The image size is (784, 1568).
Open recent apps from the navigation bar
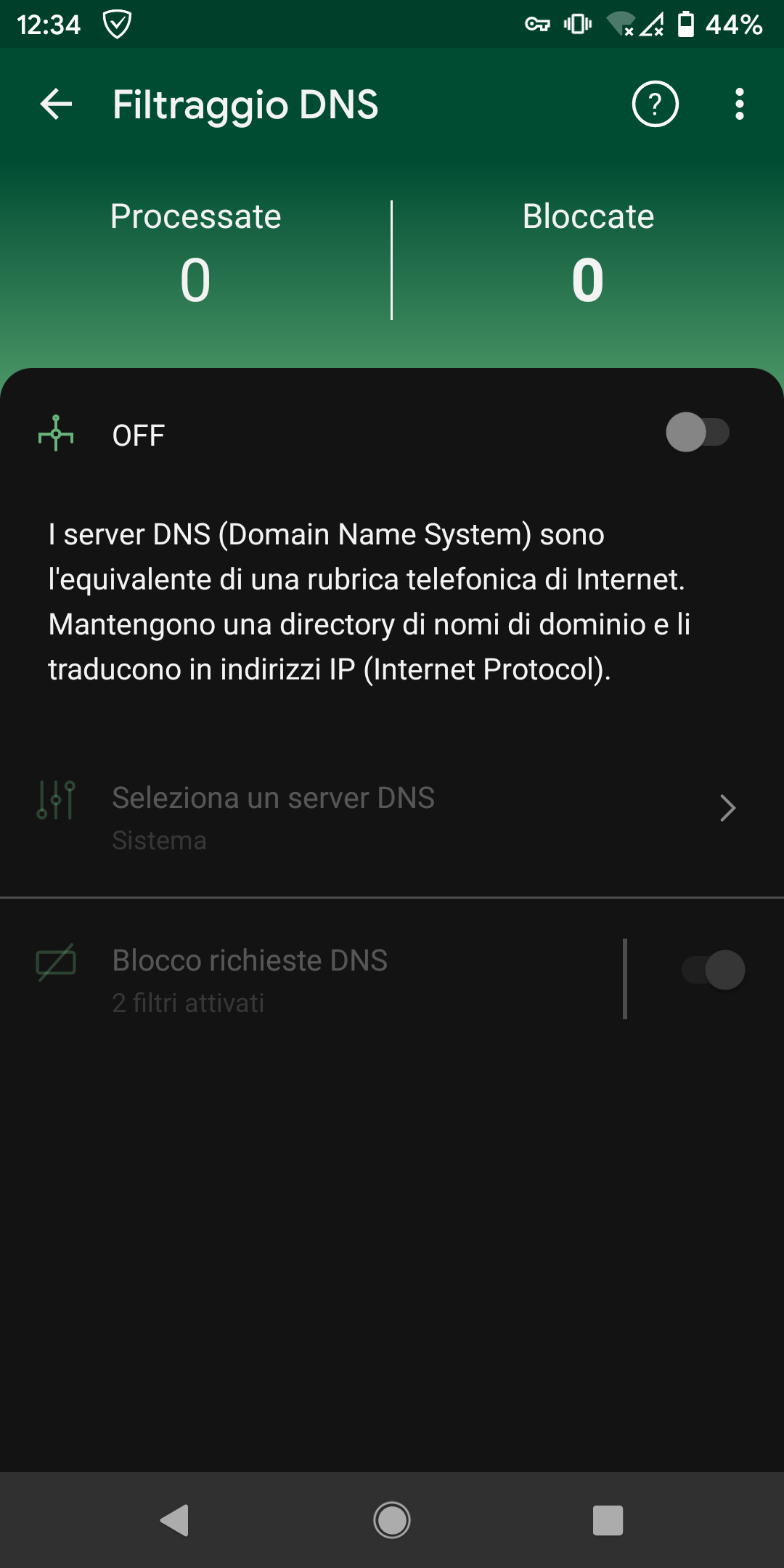tap(608, 1520)
